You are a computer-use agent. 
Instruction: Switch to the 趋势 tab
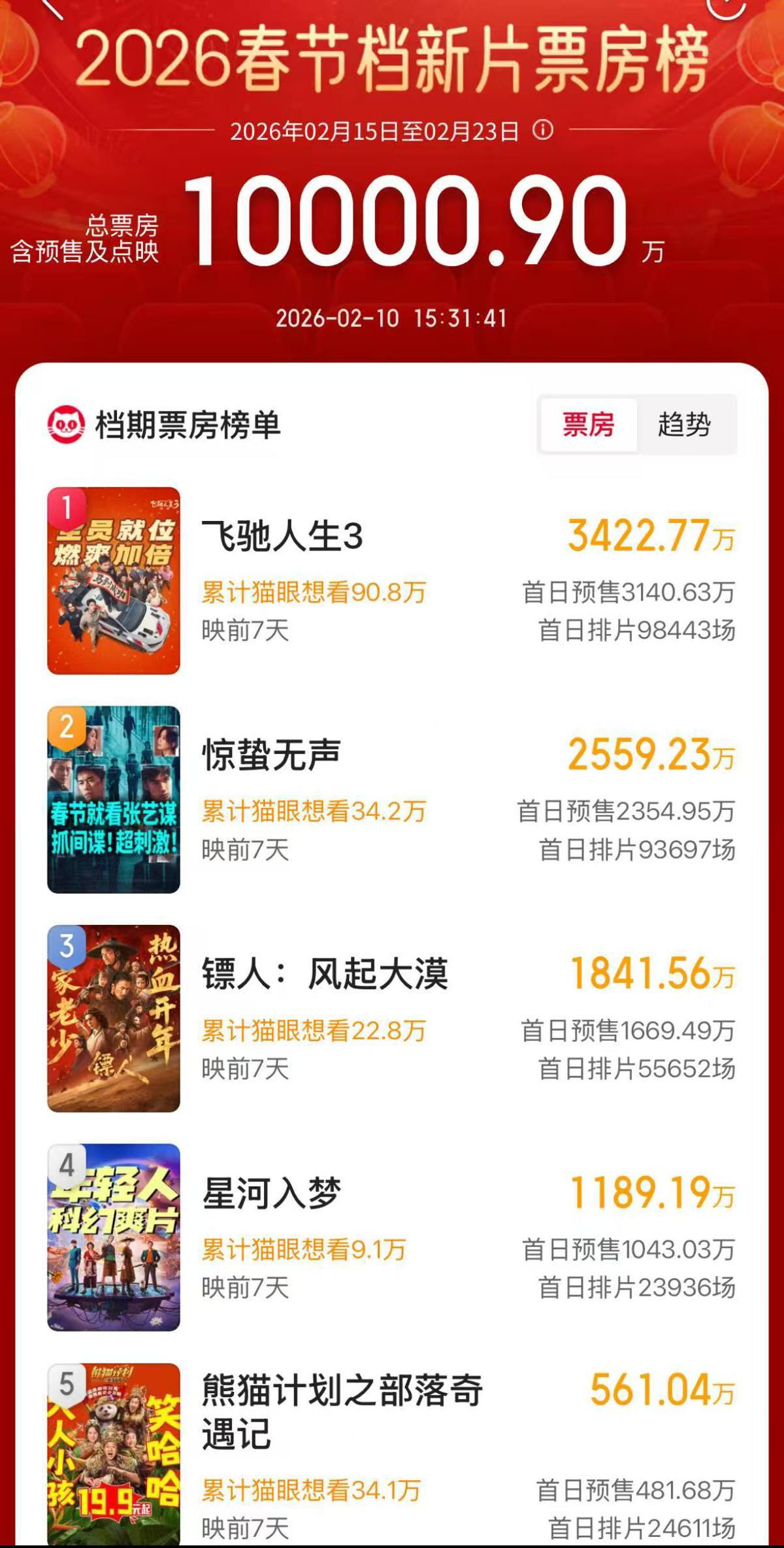(684, 425)
